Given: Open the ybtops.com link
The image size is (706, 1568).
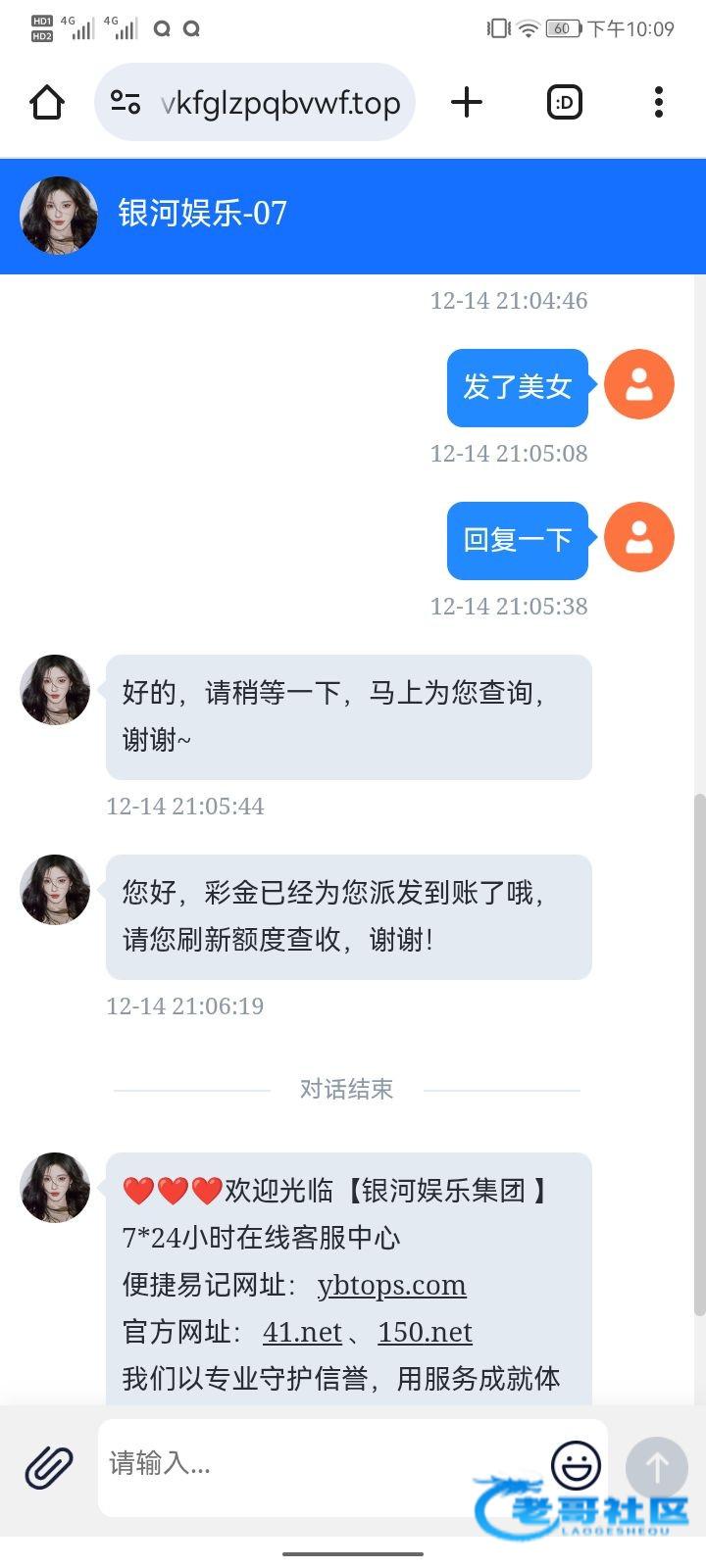Looking at the screenshot, I should (x=391, y=1285).
